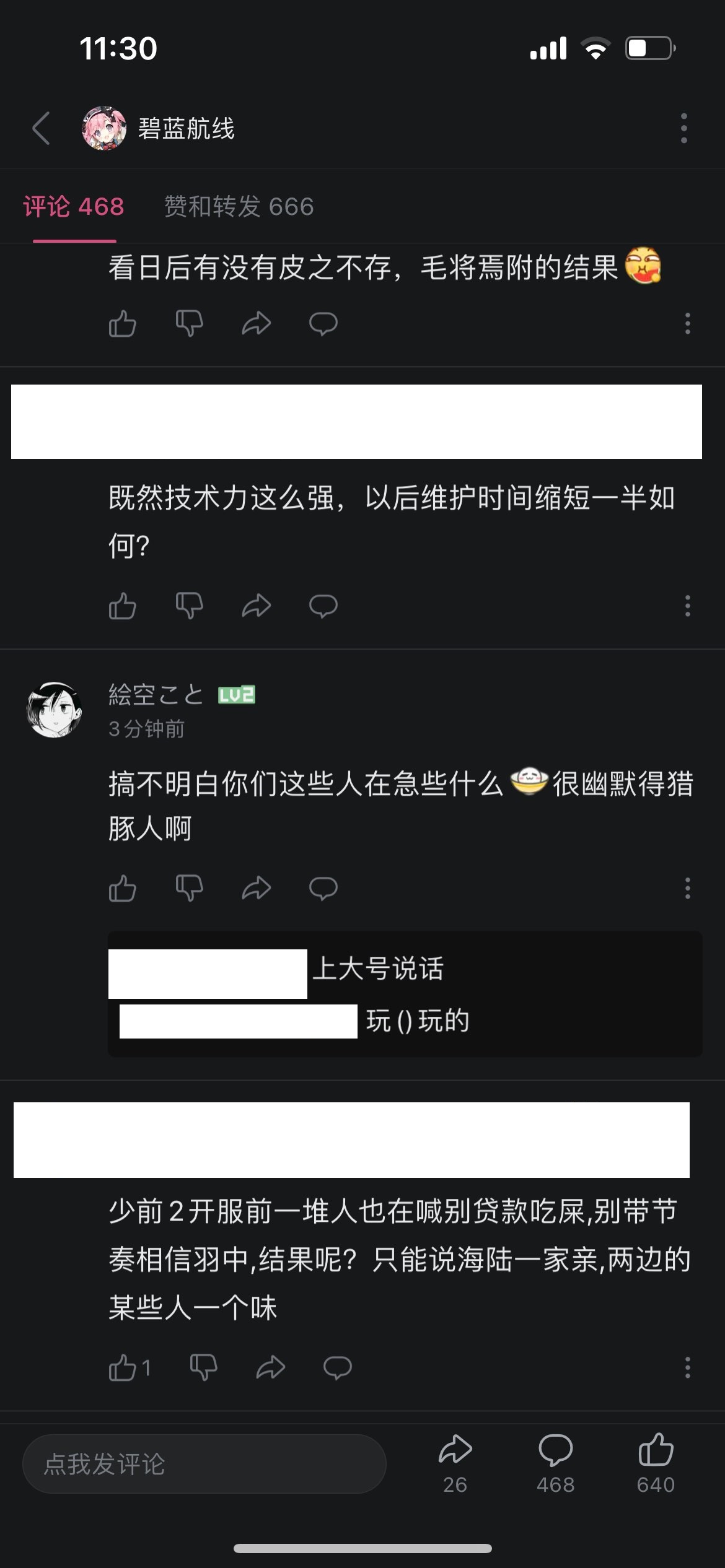Screen dimensions: 725x1568
Task: Tap the 点我发评论 comment field
Action: click(x=204, y=1464)
